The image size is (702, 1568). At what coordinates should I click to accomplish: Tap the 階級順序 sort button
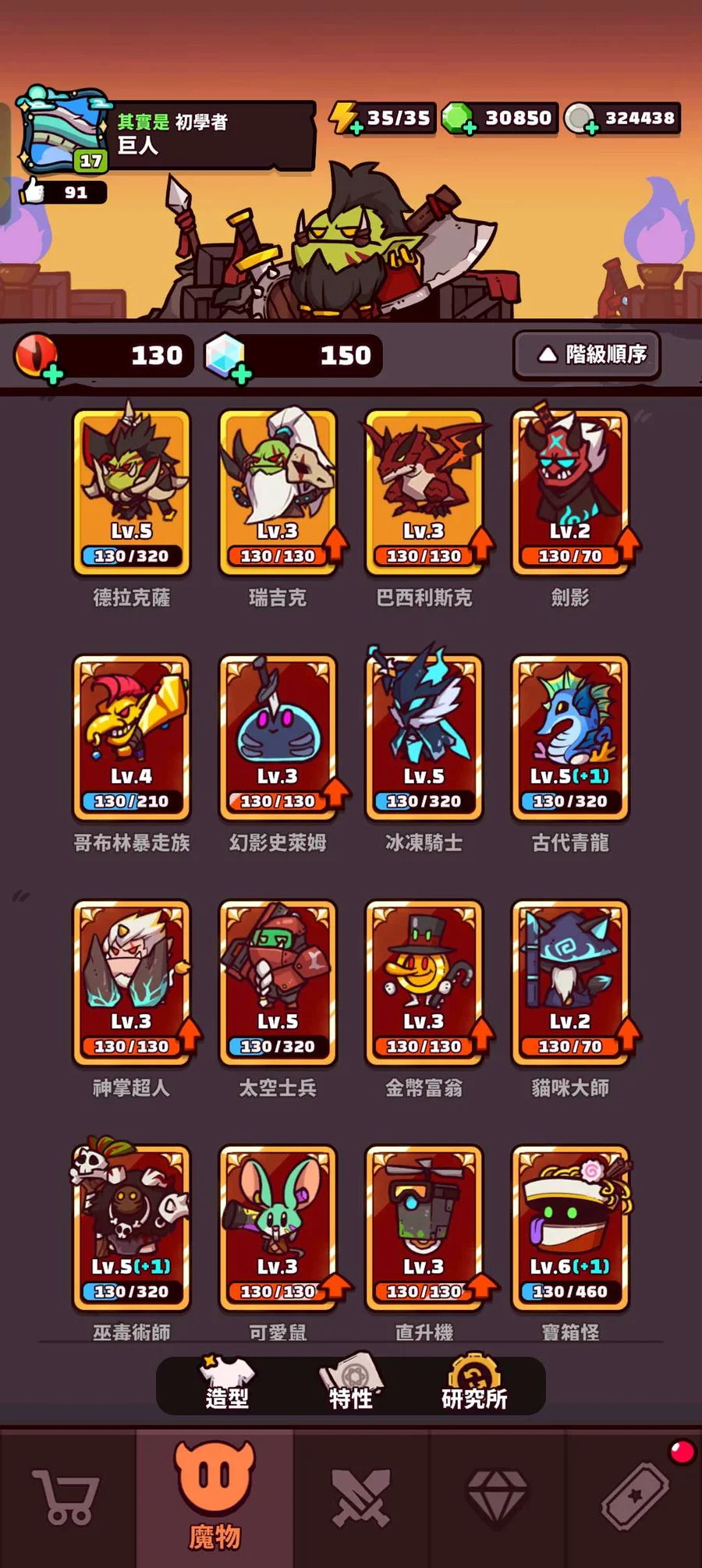coord(587,355)
